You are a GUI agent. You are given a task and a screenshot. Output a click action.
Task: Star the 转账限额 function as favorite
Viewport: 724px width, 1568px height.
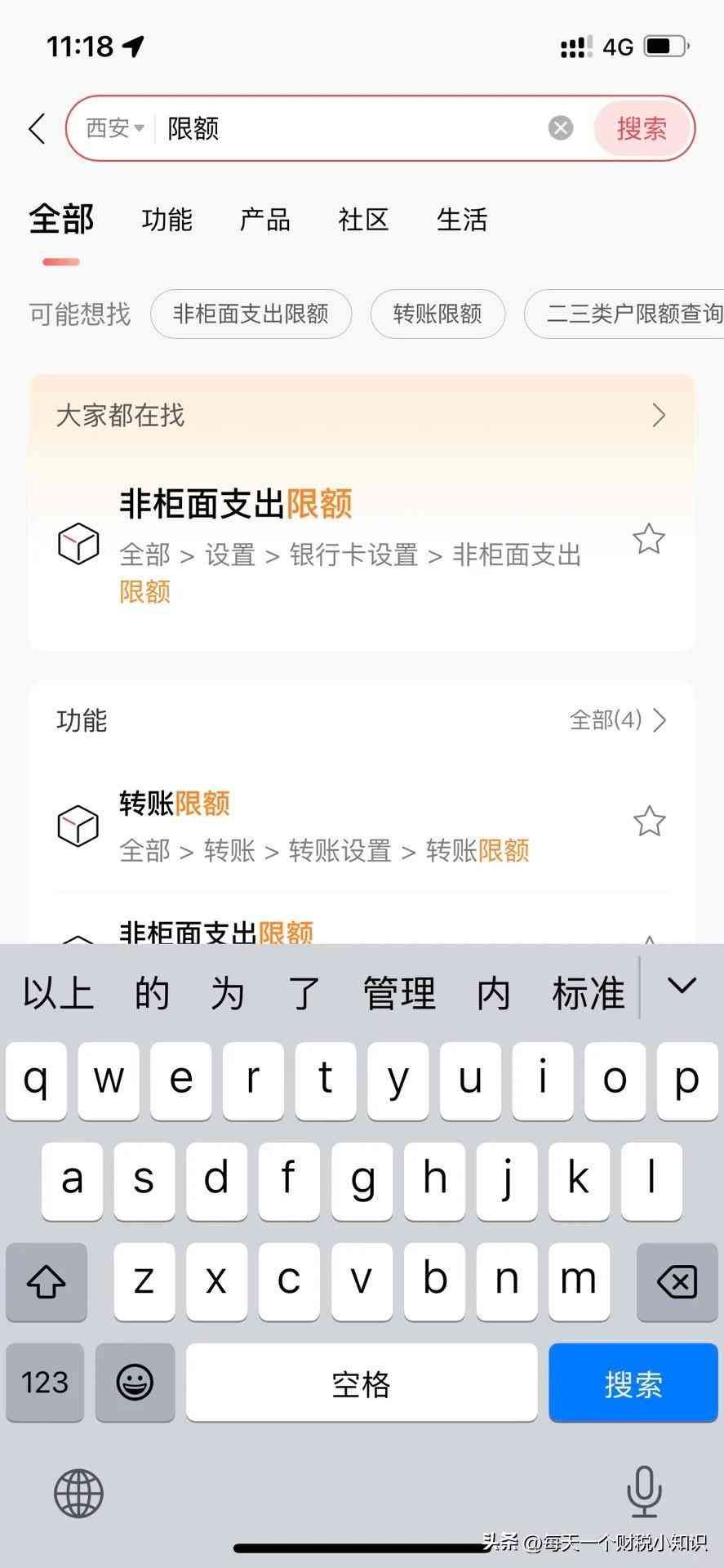(649, 821)
